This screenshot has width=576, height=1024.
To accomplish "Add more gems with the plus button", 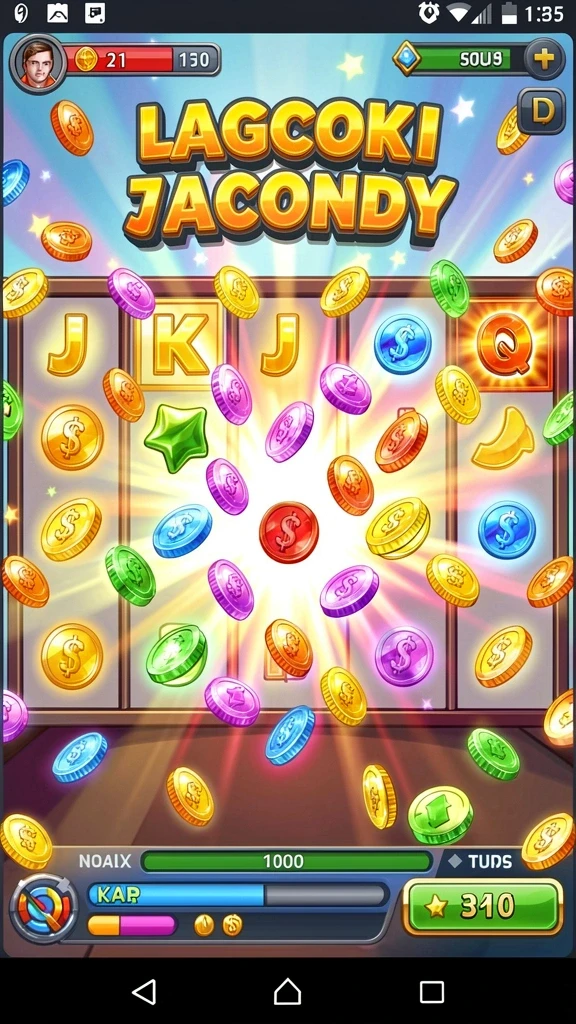I will (543, 59).
